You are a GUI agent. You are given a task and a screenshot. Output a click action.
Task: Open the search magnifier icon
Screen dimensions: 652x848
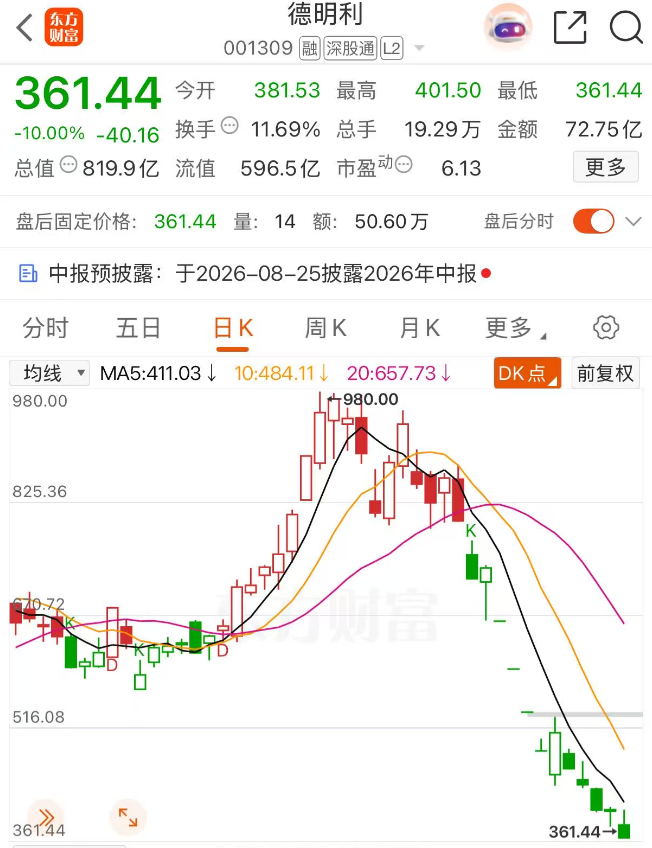[x=626, y=27]
